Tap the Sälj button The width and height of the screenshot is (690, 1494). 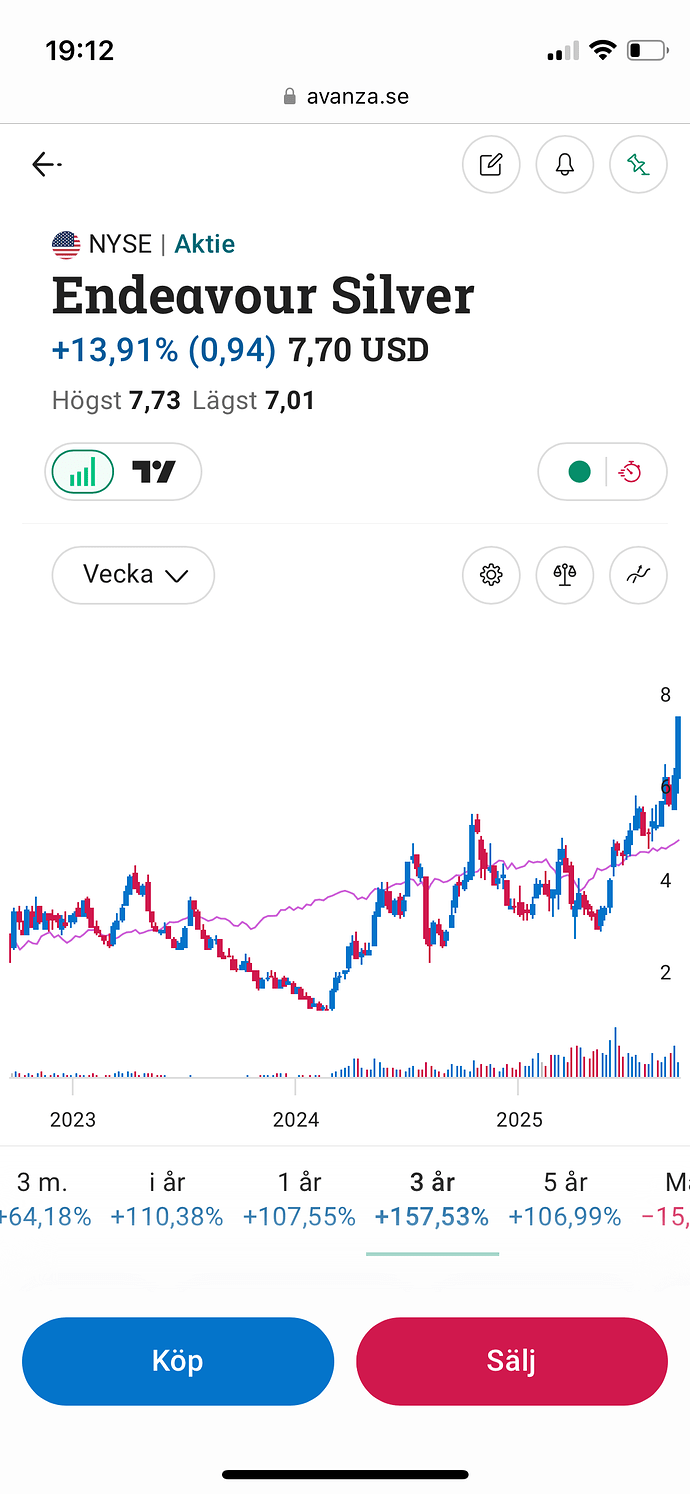(511, 1361)
